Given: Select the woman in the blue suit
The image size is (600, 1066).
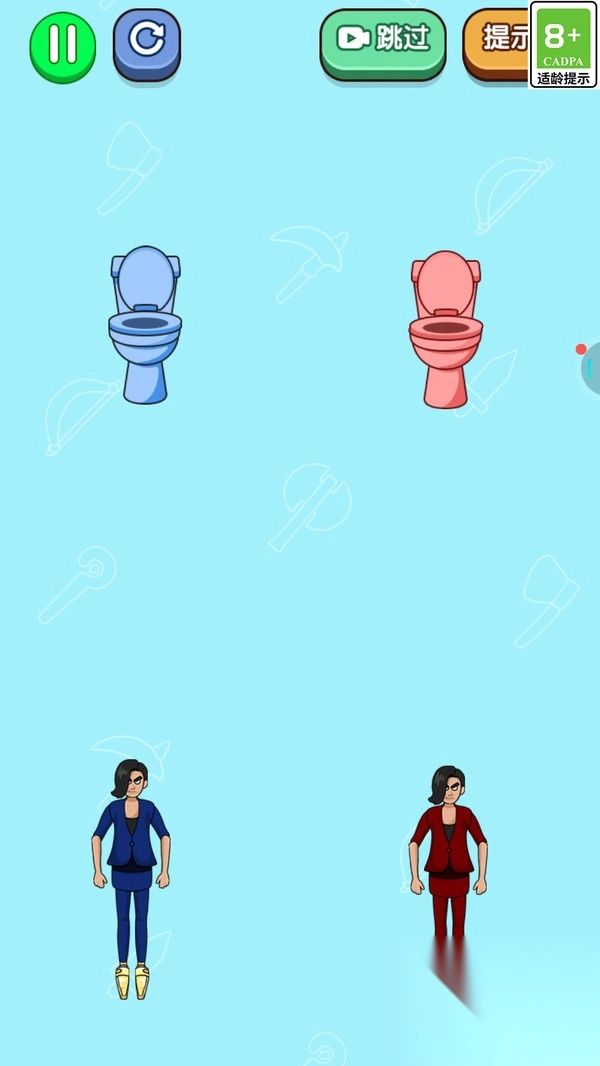Looking at the screenshot, I should (x=132, y=878).
